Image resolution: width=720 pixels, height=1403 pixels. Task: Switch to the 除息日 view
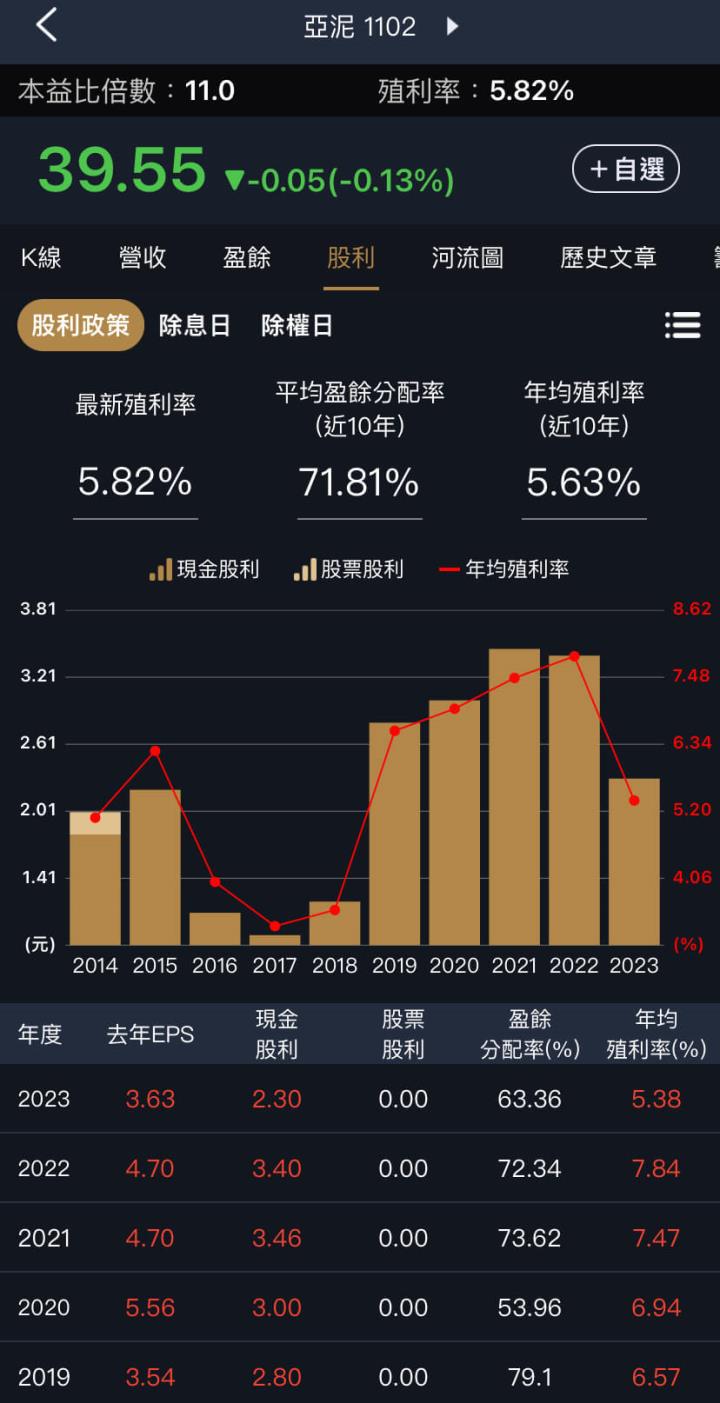[x=195, y=325]
